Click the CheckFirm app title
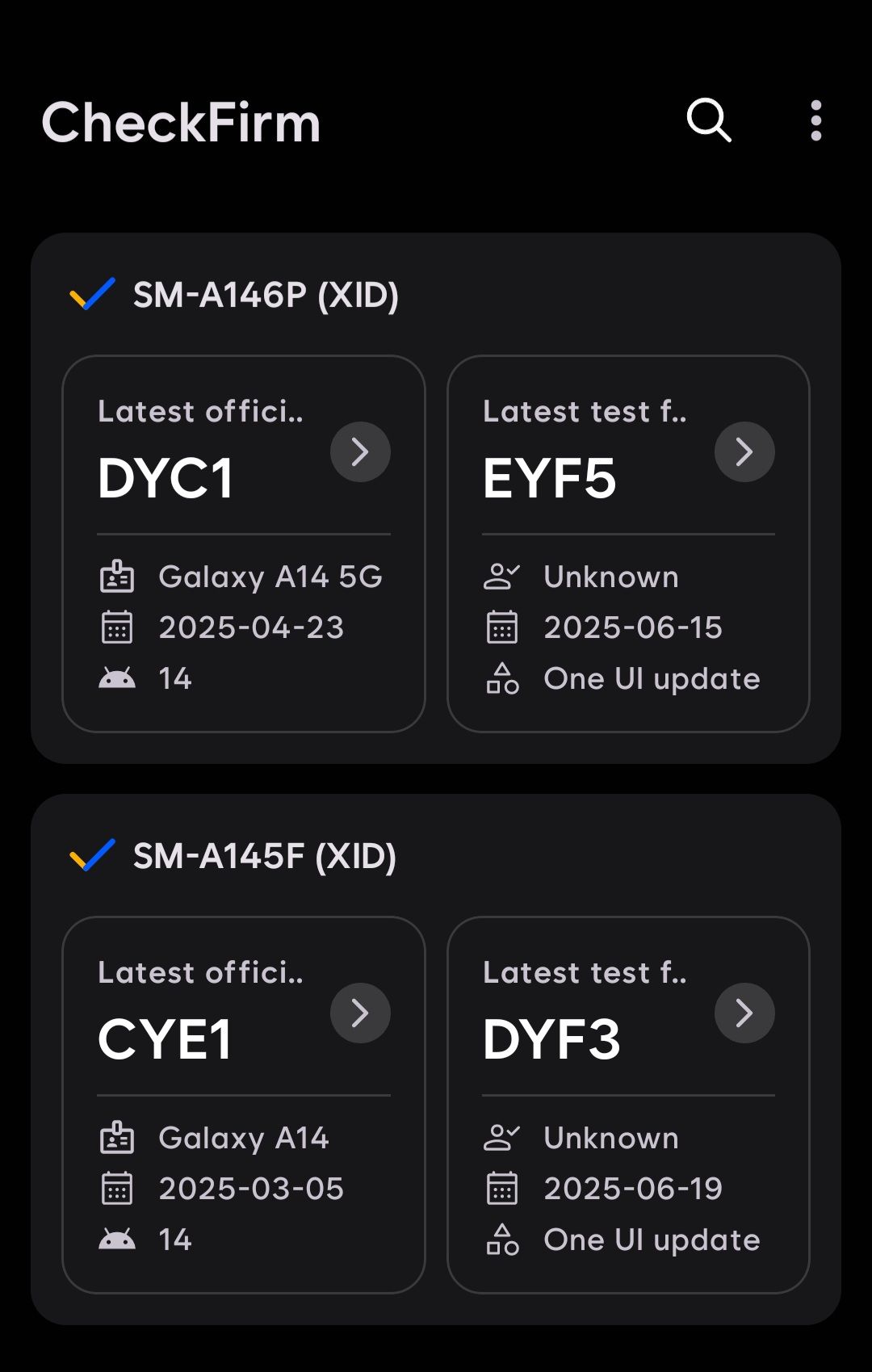Image resolution: width=872 pixels, height=1372 pixels. (x=180, y=122)
